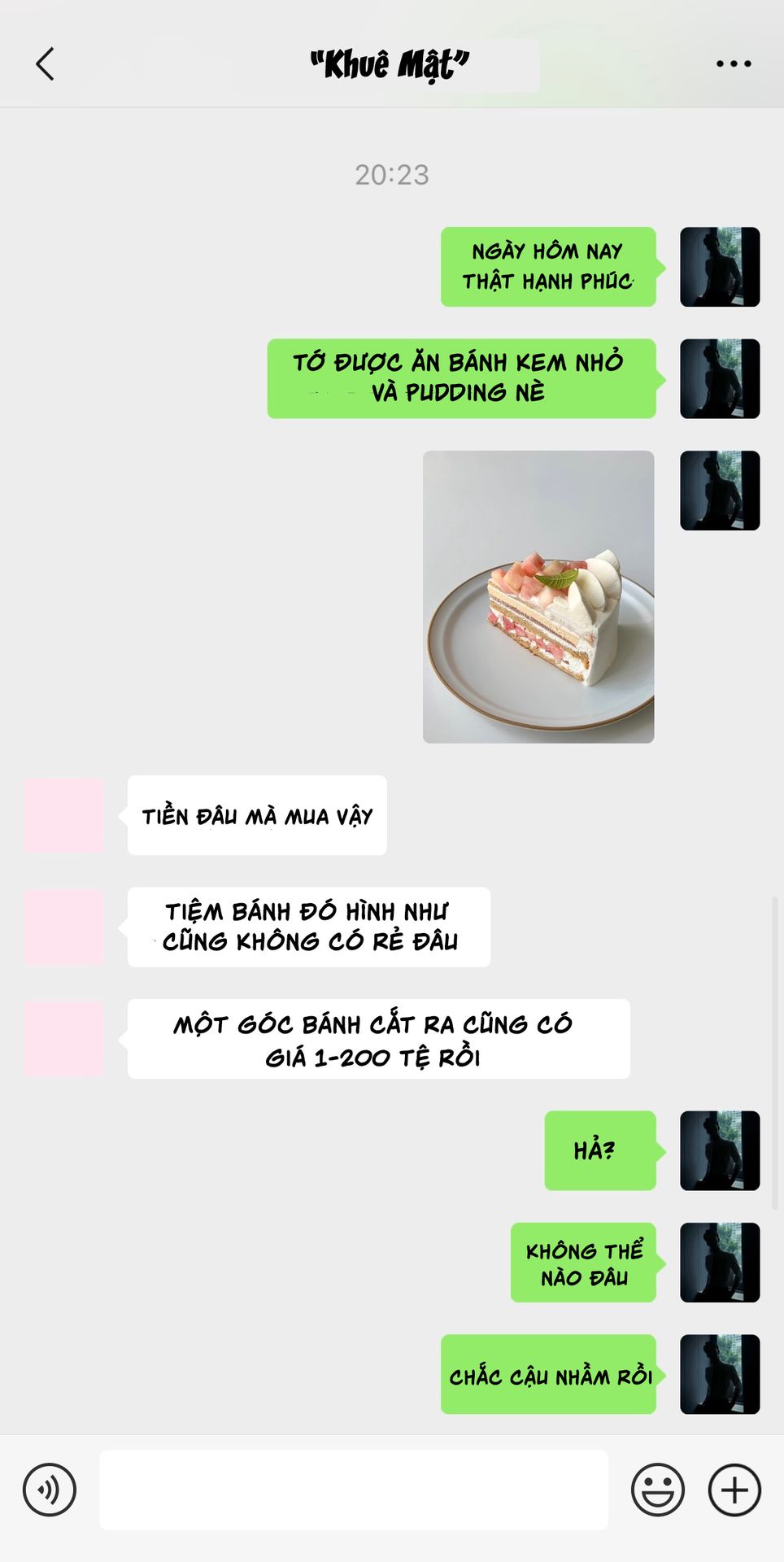Image resolution: width=784 pixels, height=1562 pixels.
Task: Open the plus attachments menu
Action: click(x=734, y=1490)
